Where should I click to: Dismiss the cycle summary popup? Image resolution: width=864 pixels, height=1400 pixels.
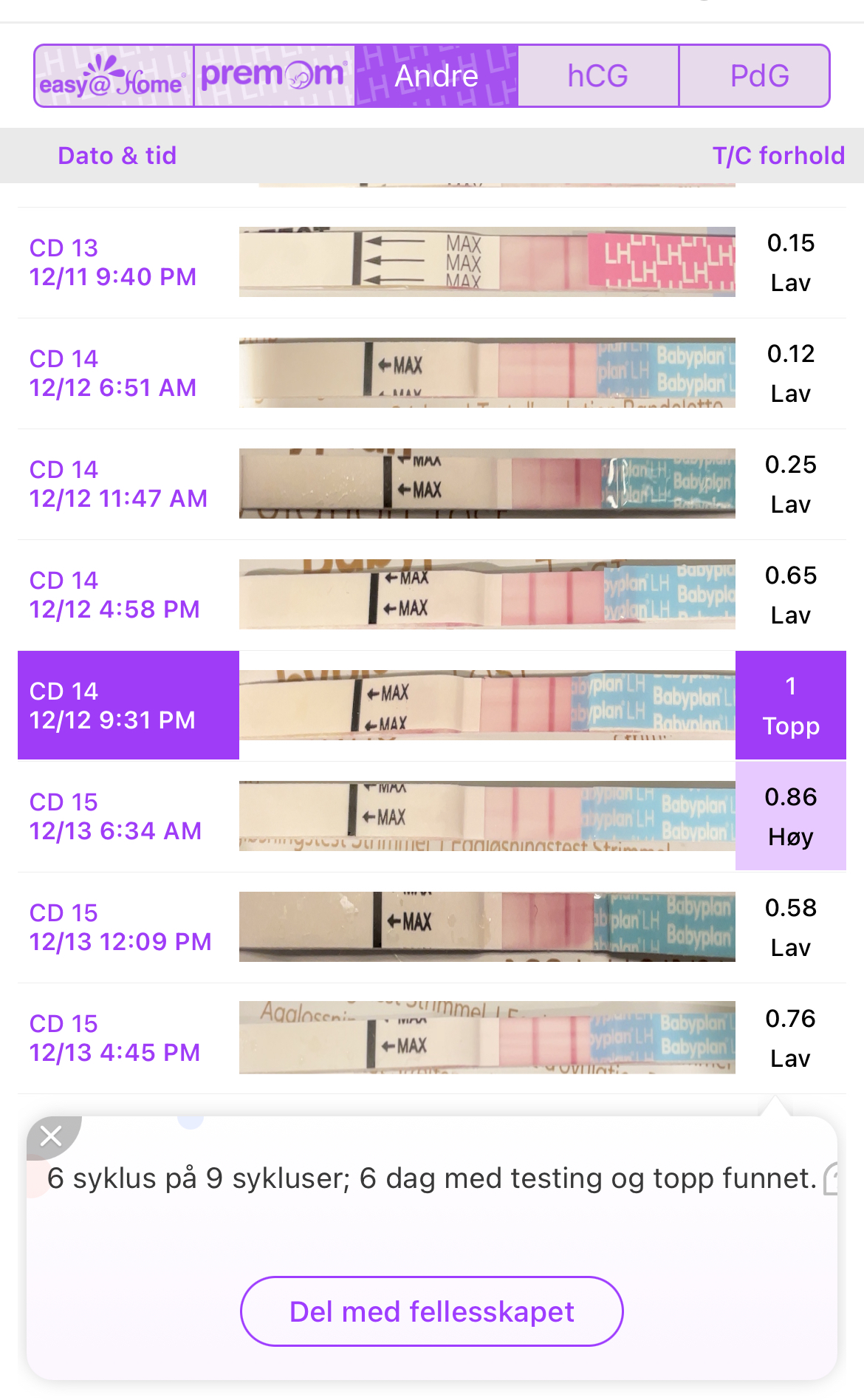(x=51, y=1136)
